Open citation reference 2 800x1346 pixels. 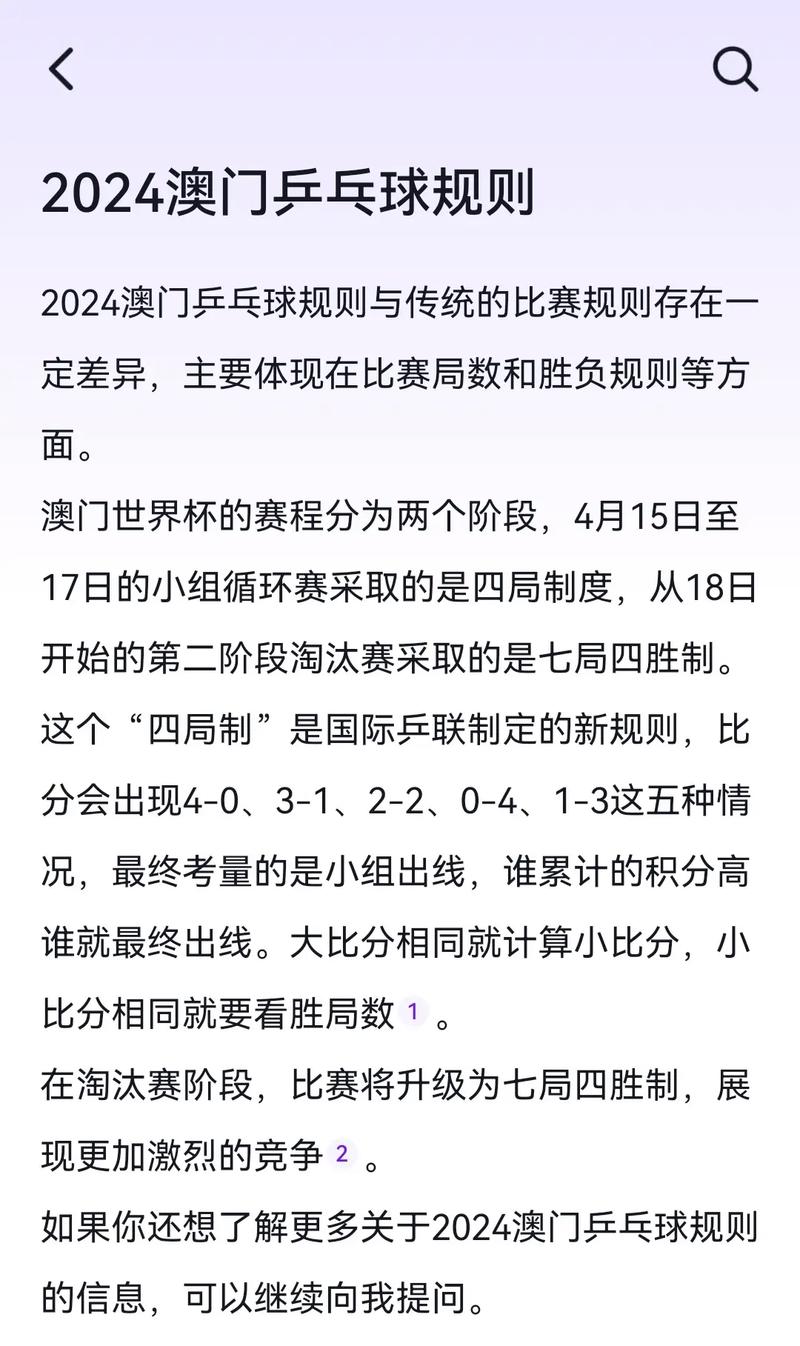click(x=341, y=1154)
